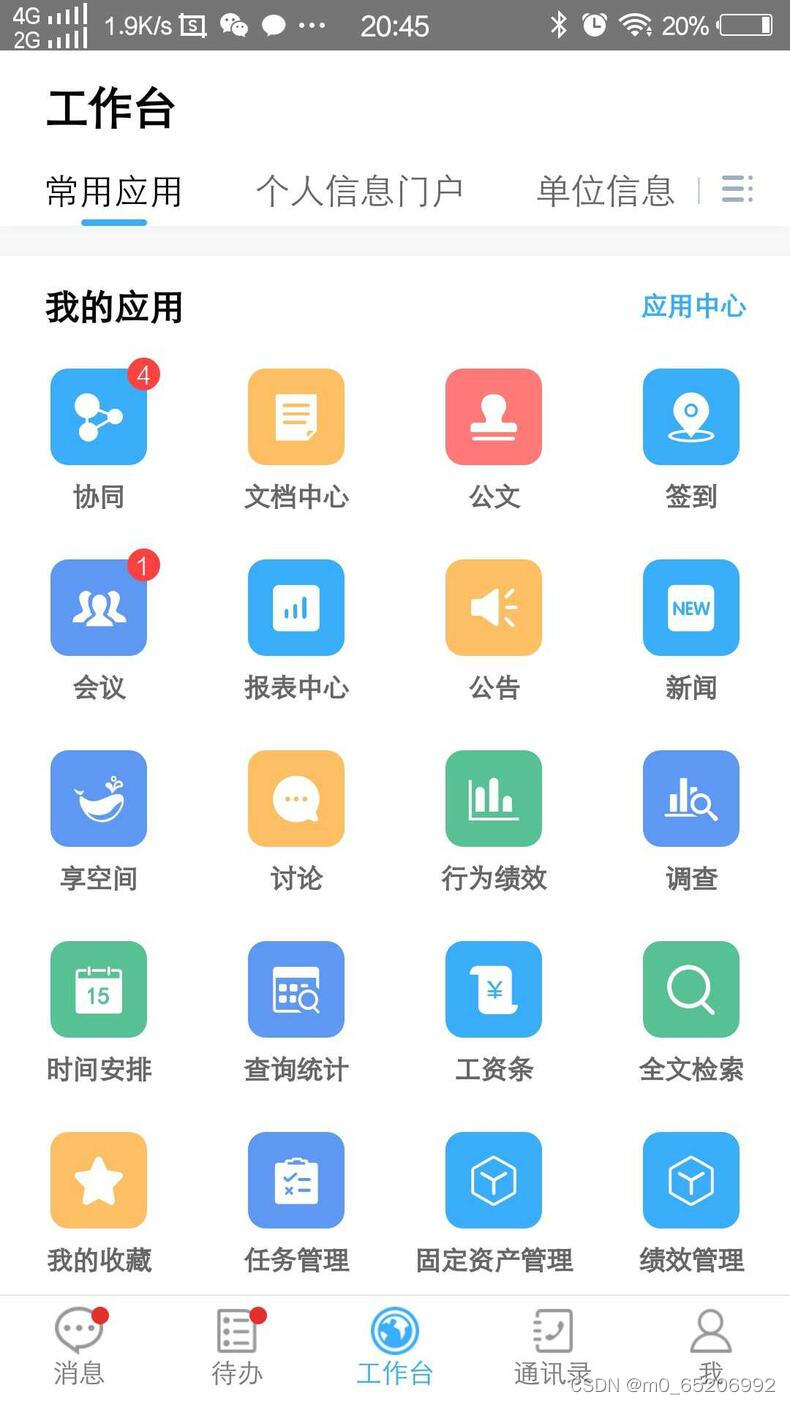Go to 通讯录 contacts in bottom navigation
This screenshot has height=1404, width=790.
tap(551, 1345)
